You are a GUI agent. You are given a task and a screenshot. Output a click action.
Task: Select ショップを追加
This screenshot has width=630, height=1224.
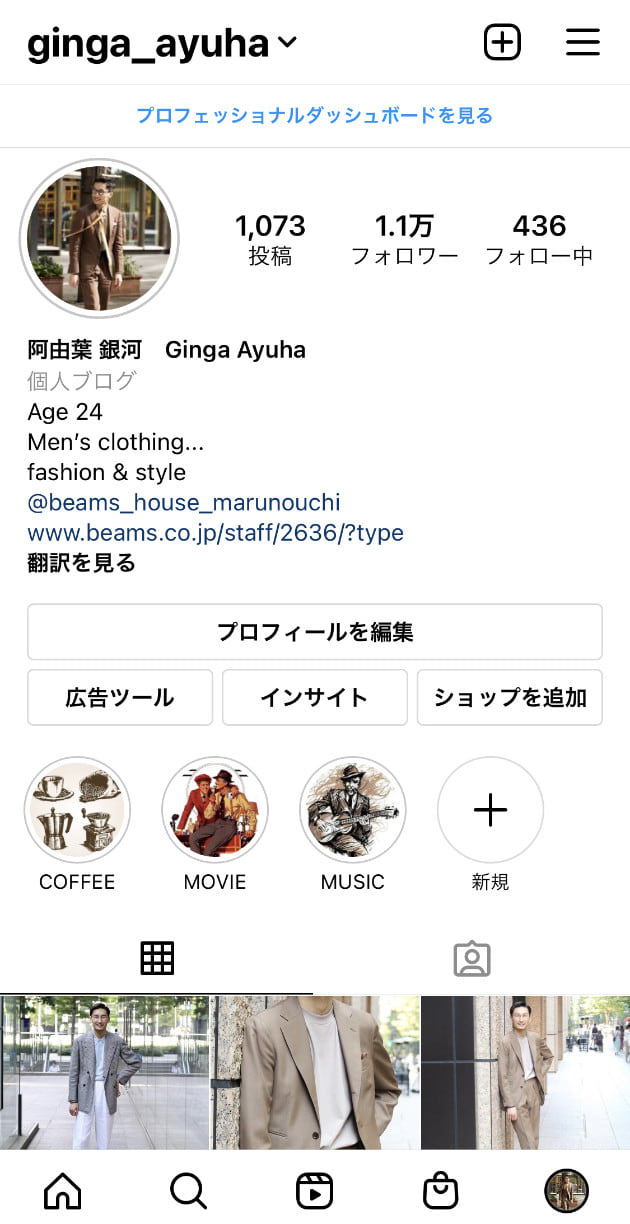coord(510,697)
